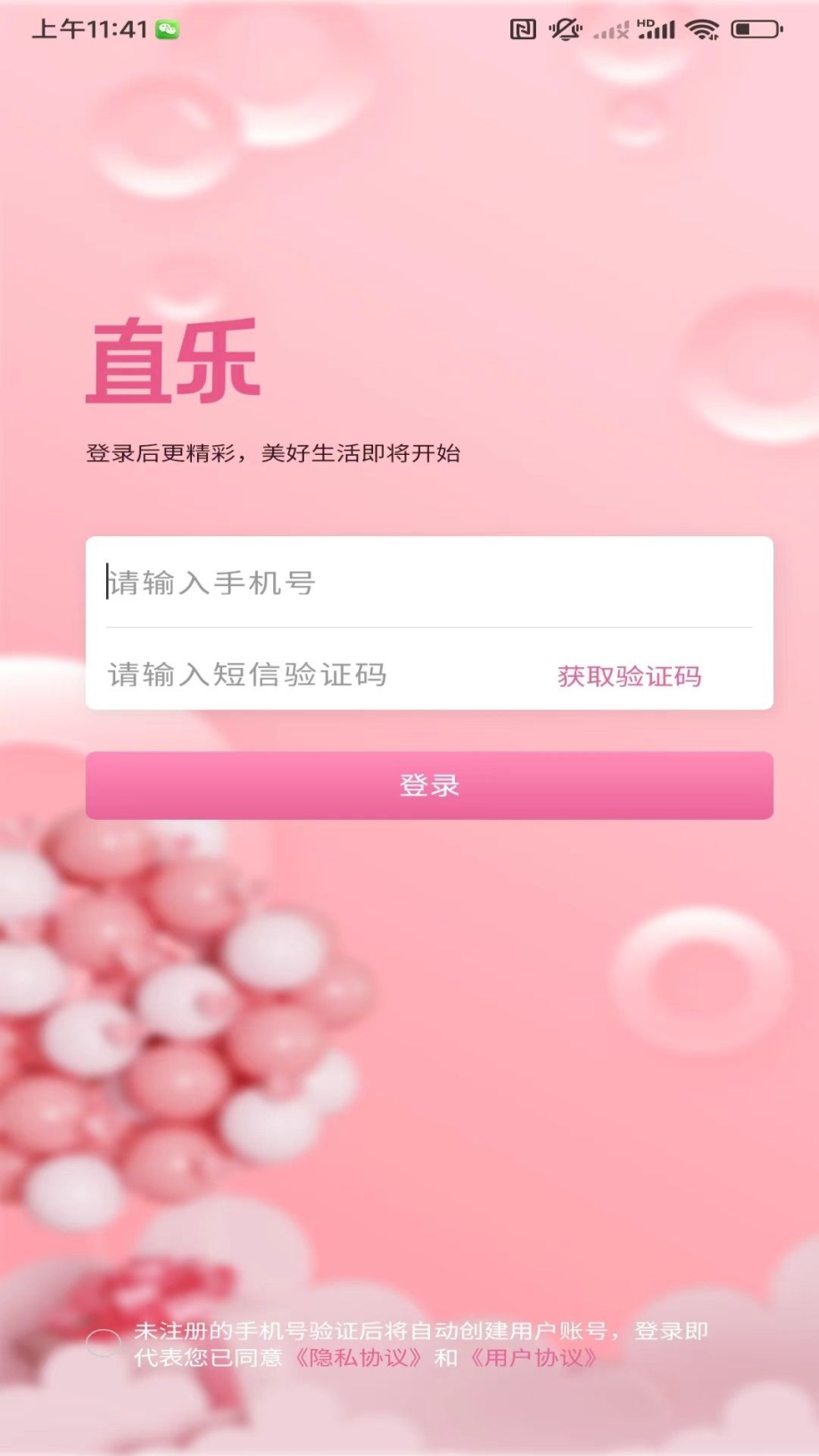The height and width of the screenshot is (1456, 819).
Task: Open the 《用户协议》 user agreement link
Action: (534, 1358)
